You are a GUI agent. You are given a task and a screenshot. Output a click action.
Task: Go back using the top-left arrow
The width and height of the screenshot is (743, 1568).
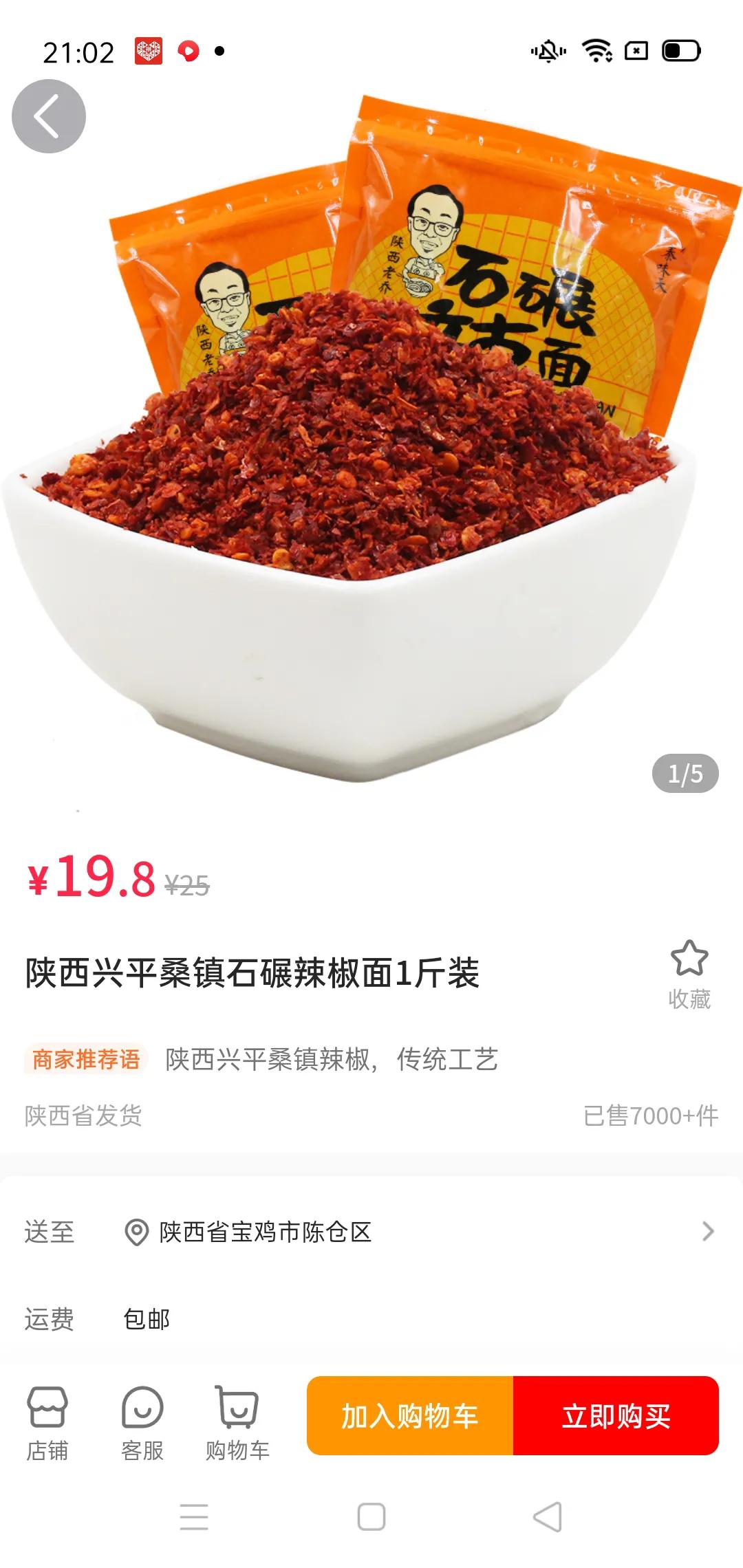[x=48, y=116]
